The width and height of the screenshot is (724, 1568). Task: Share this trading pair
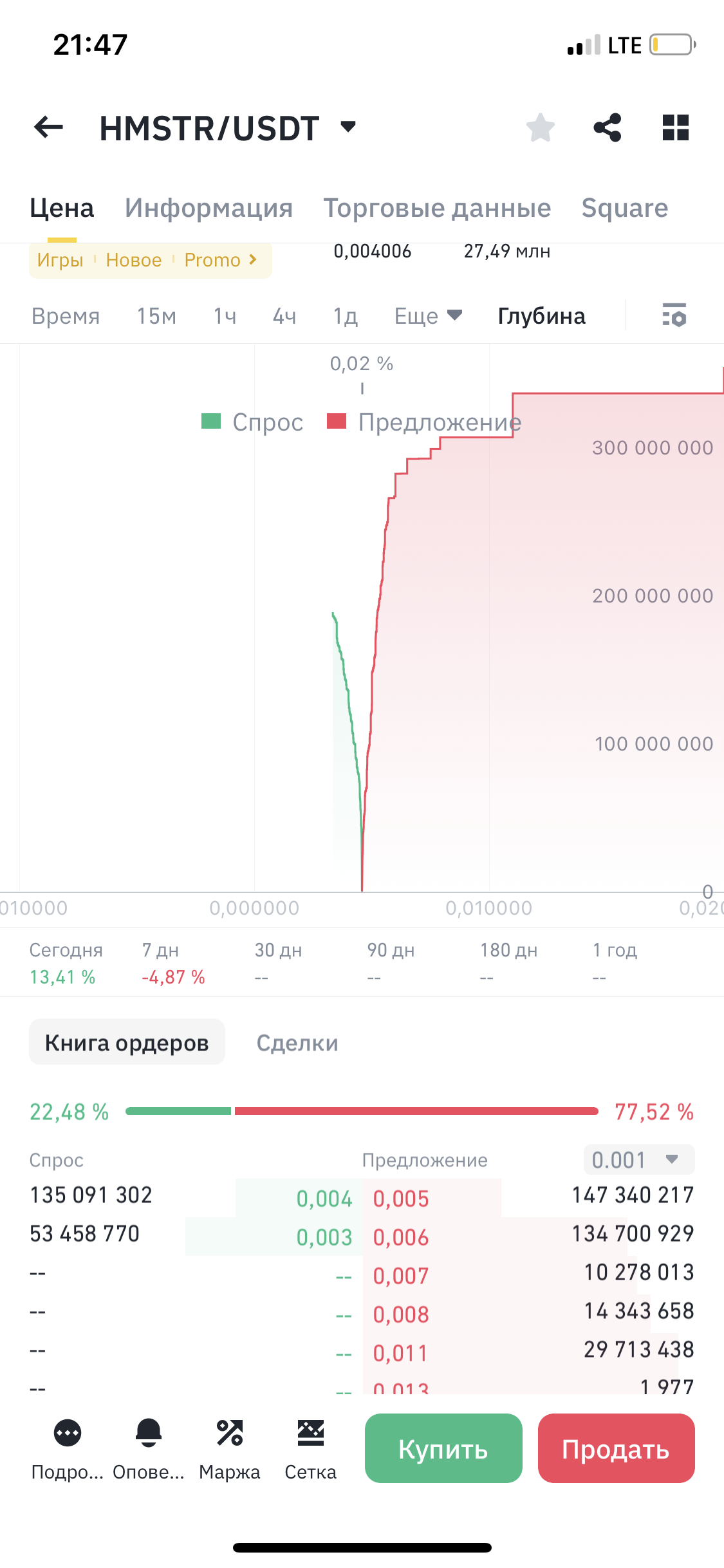pyautogui.click(x=608, y=127)
